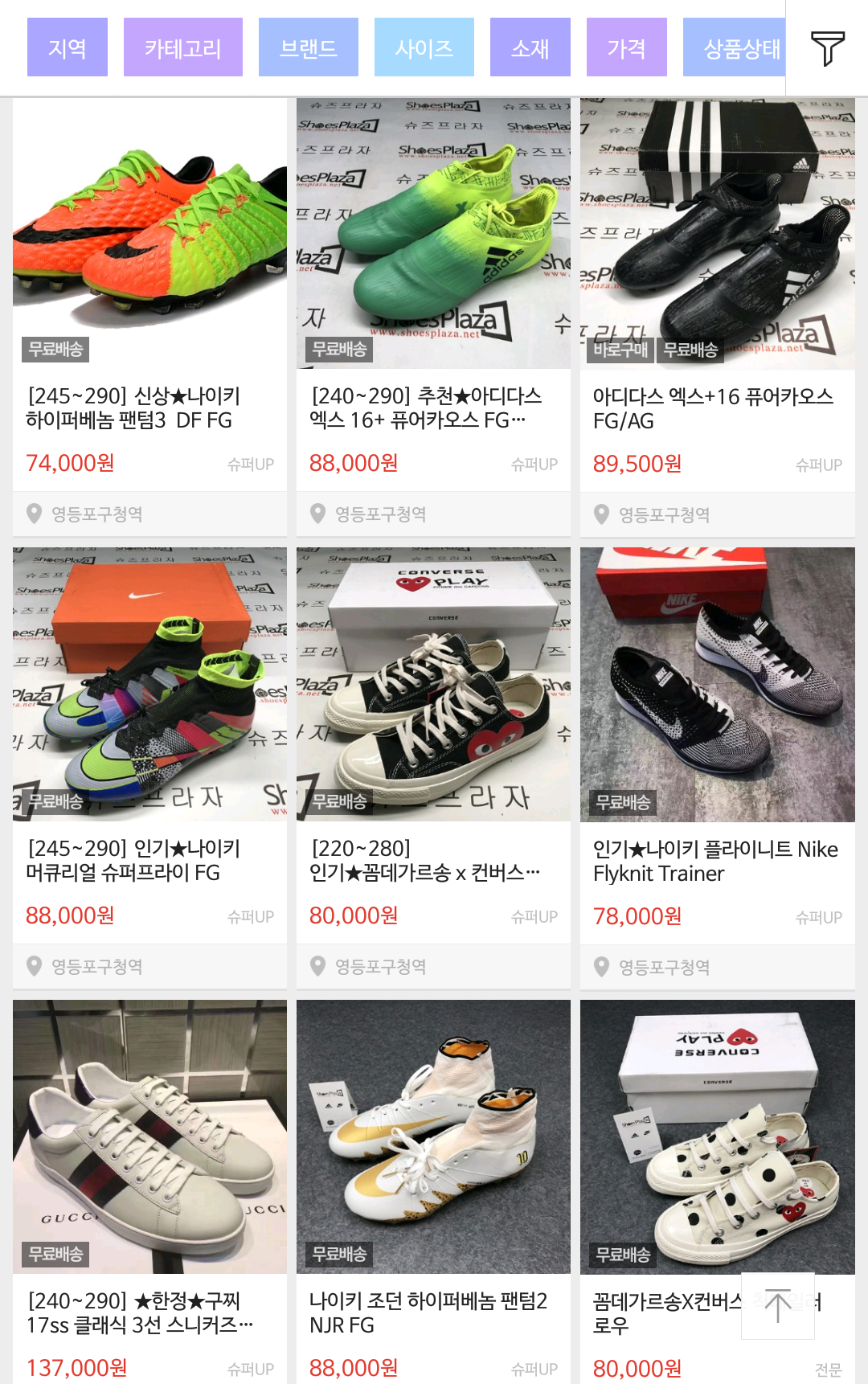This screenshot has width=868, height=1384.
Task: Jump back to top with the arrow button
Action: coord(777,1306)
